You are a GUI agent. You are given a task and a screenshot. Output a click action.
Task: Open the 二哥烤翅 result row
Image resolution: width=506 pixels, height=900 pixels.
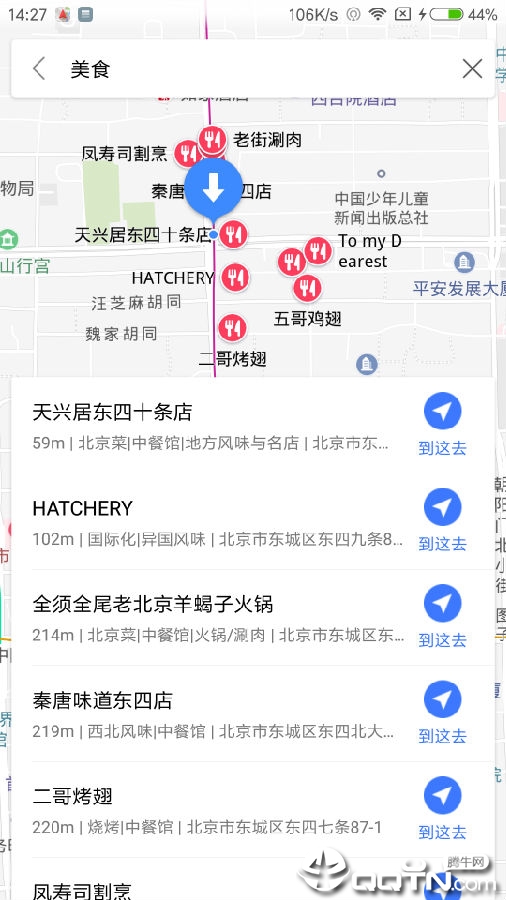218,810
